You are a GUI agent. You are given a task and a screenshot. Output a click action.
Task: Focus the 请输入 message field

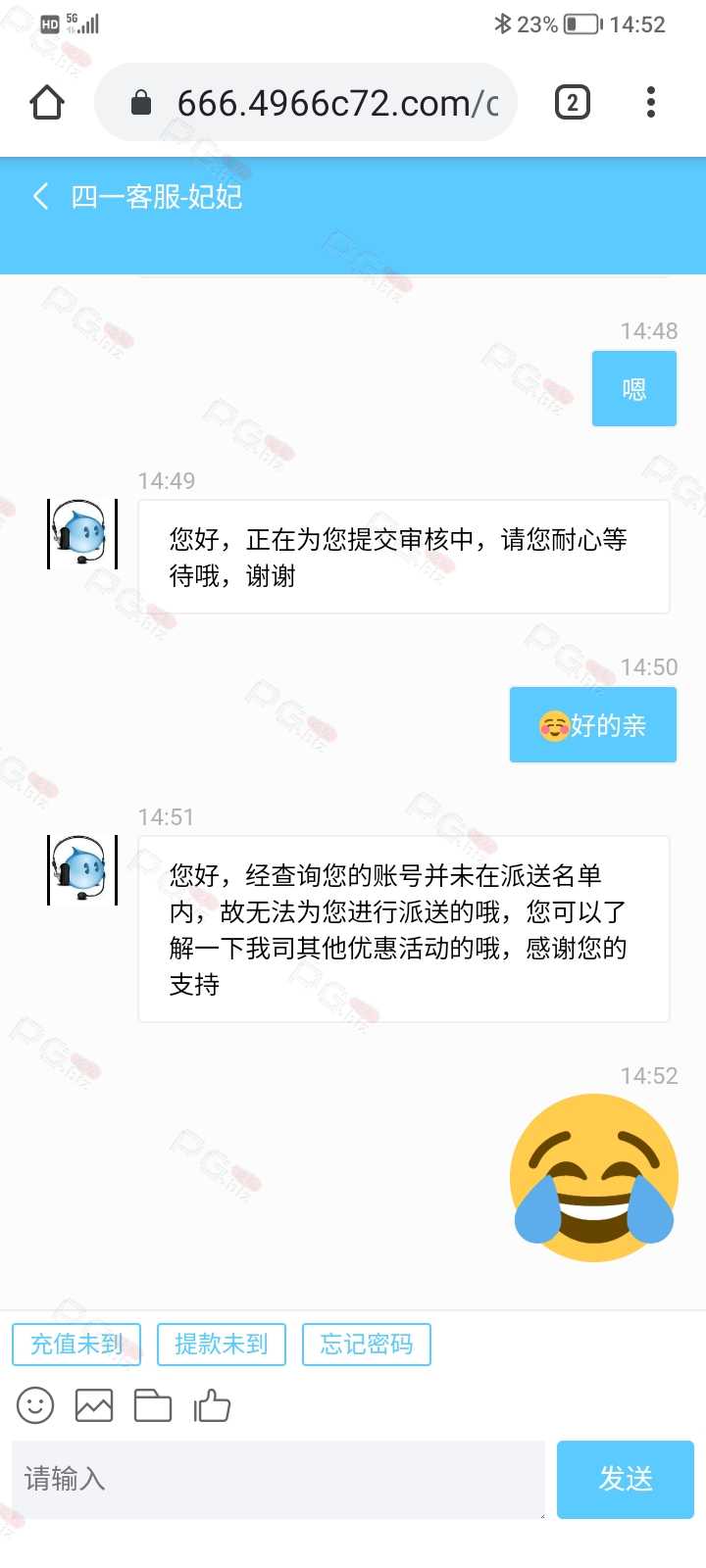click(x=278, y=1479)
